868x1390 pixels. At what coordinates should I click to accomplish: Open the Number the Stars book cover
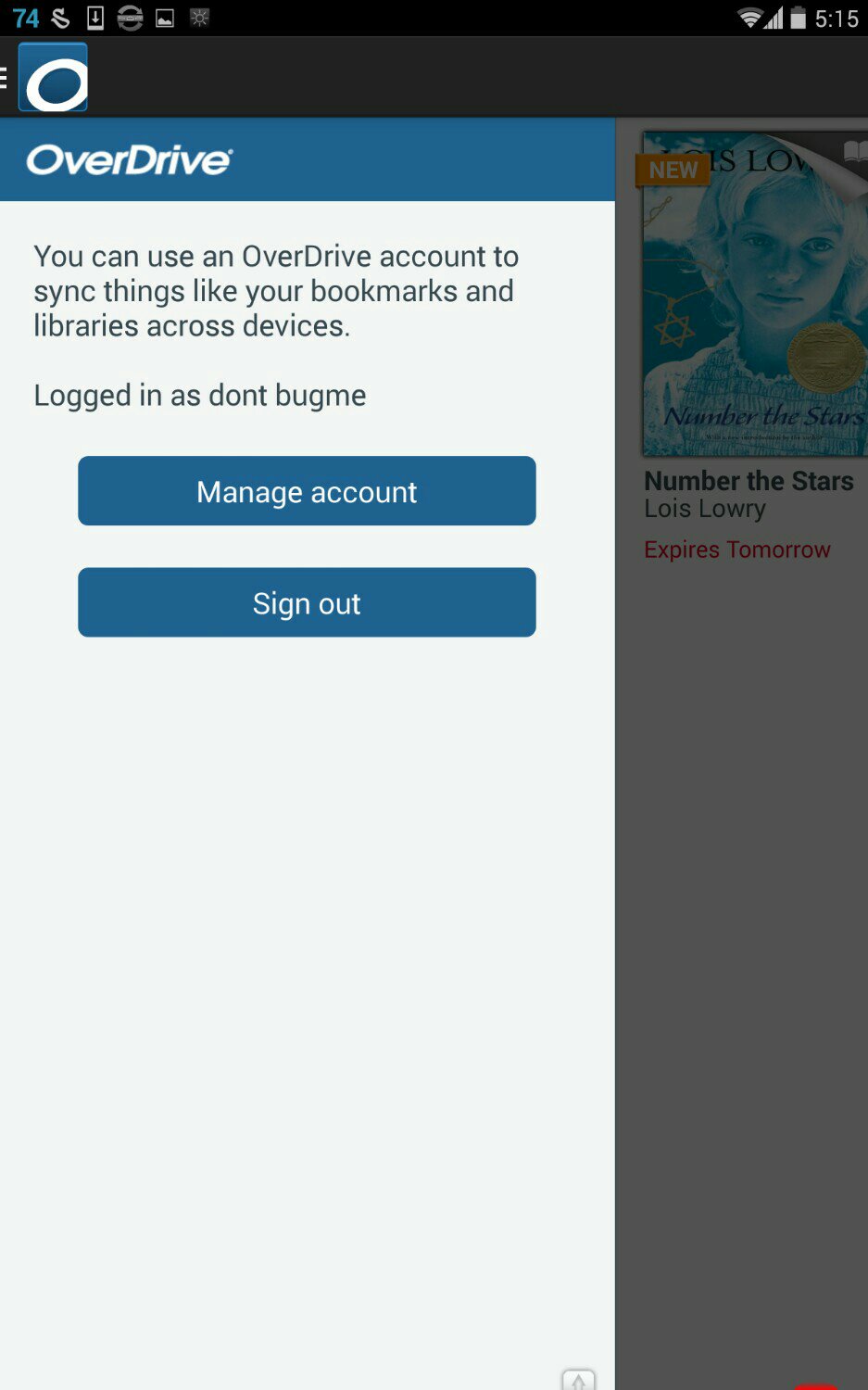754,295
